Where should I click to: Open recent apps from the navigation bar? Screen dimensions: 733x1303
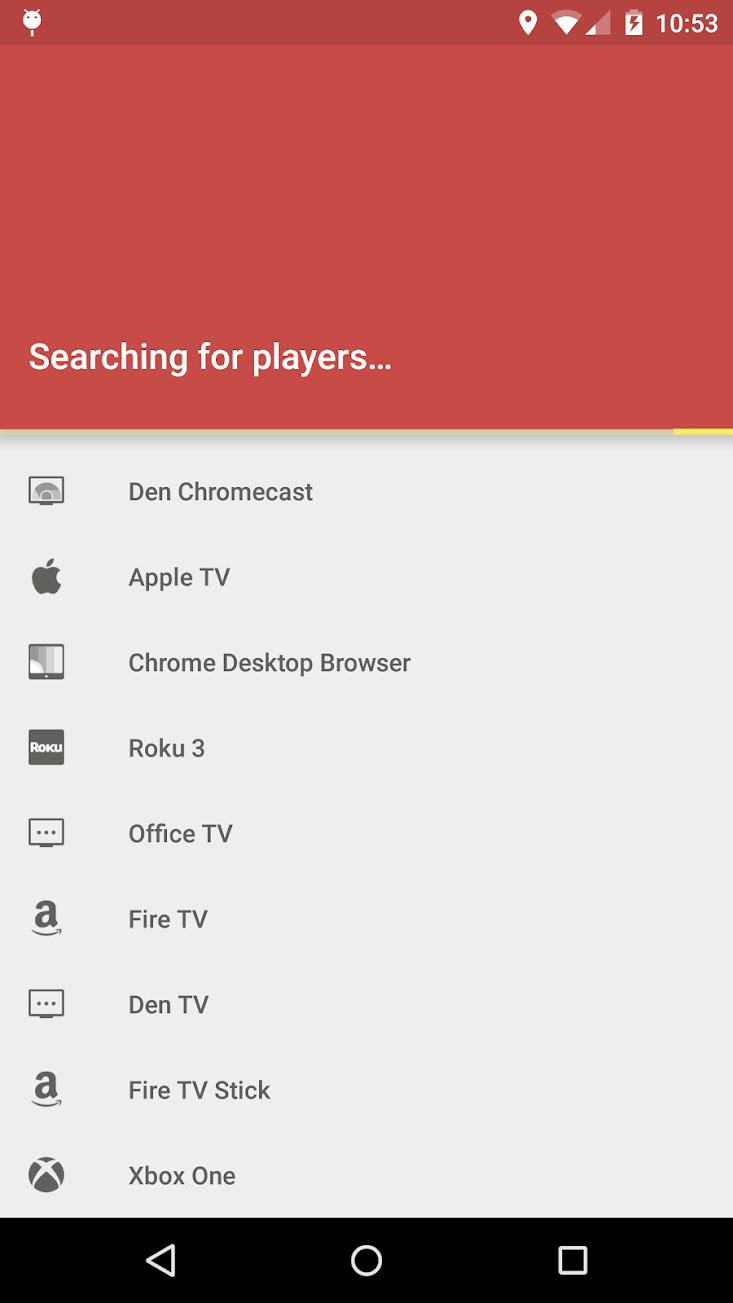(572, 1260)
